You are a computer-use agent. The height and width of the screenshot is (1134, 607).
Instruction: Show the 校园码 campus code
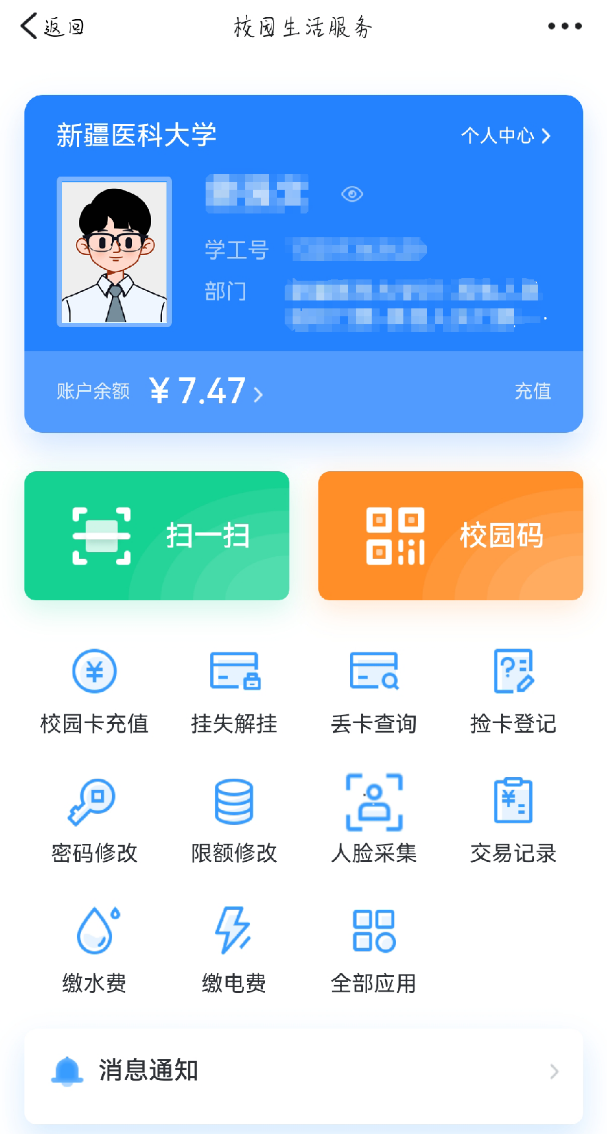pyautogui.click(x=450, y=536)
